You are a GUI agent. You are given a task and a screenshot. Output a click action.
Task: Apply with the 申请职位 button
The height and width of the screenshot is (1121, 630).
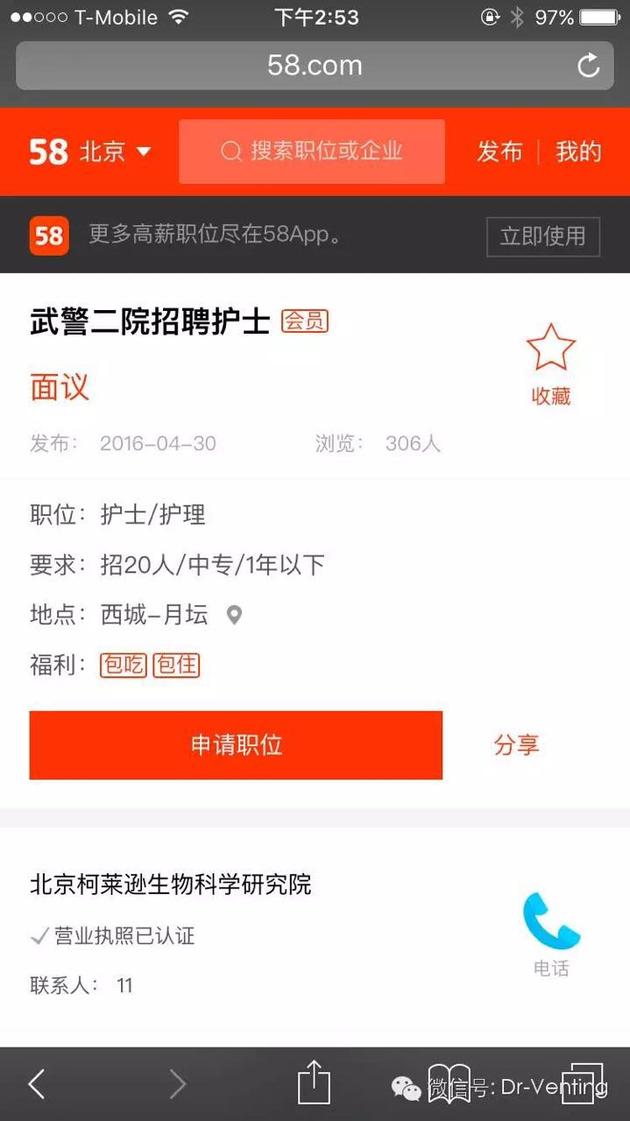click(x=236, y=745)
